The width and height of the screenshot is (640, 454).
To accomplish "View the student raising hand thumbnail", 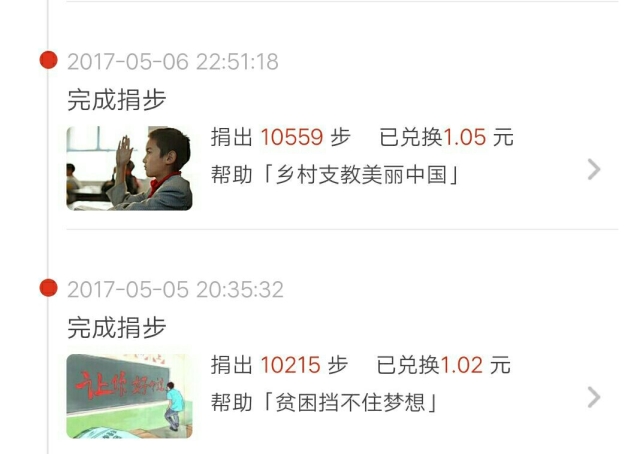I will (129, 168).
